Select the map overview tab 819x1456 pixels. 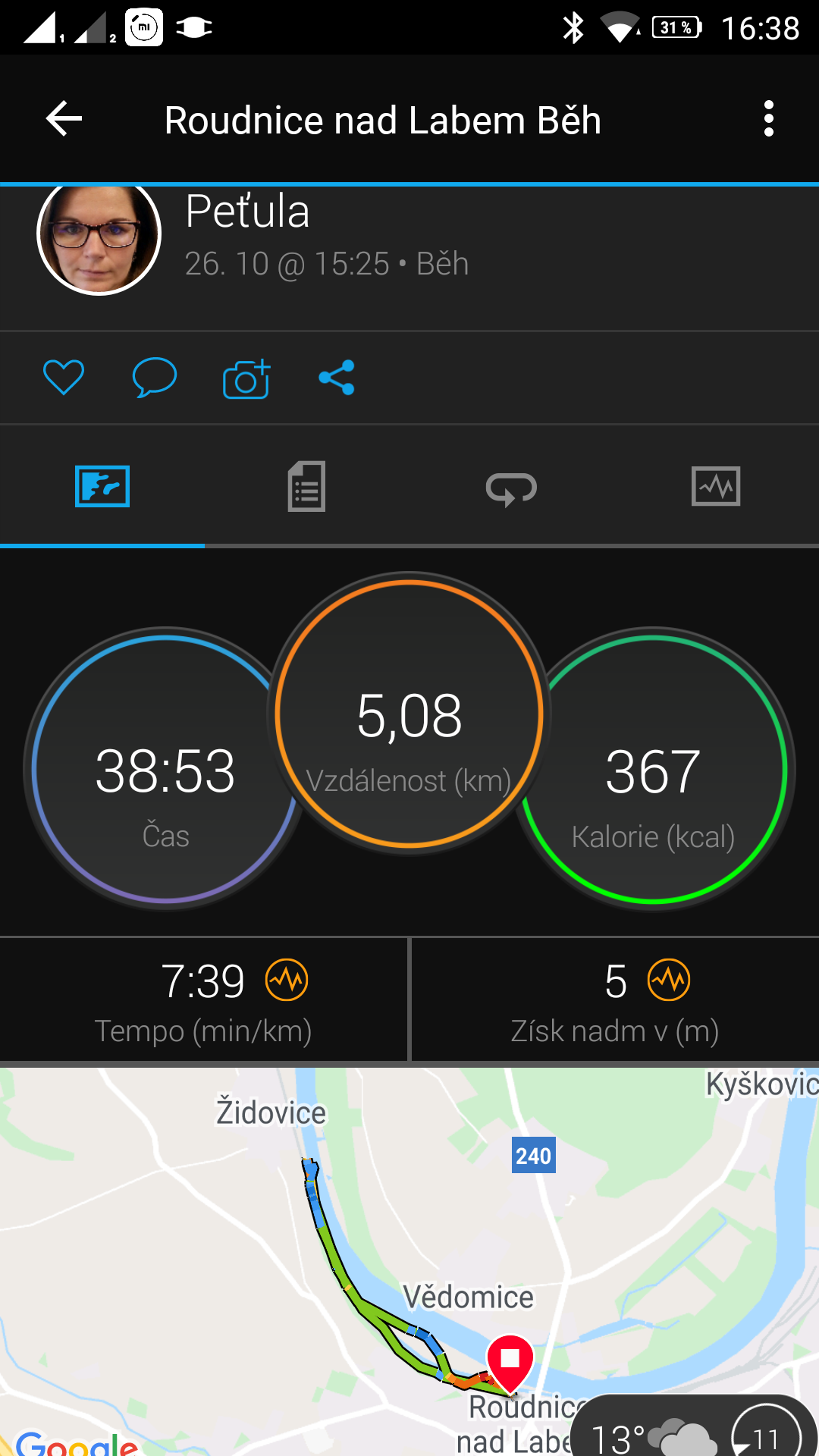[102, 486]
